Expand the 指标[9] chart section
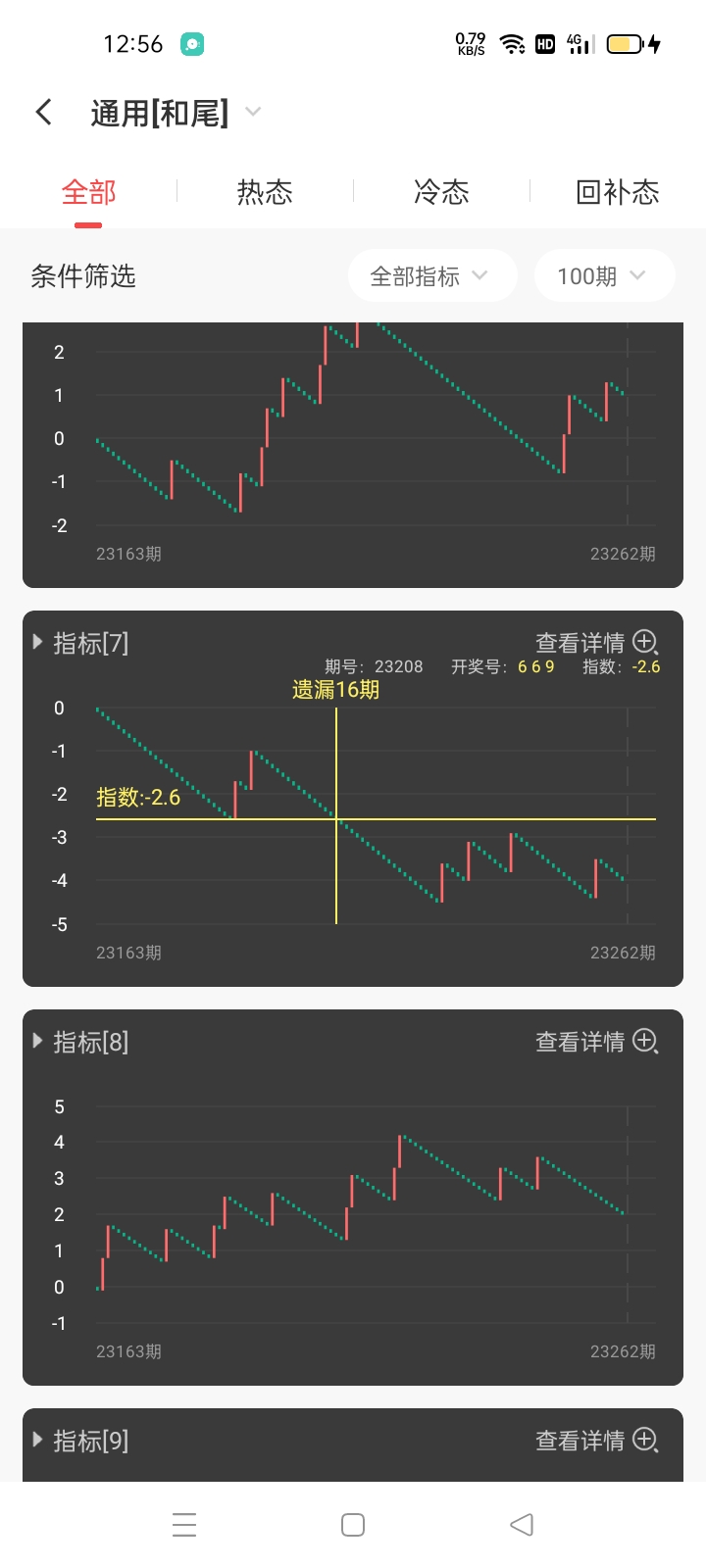Viewport: 706px width, 1568px height. [36, 1441]
